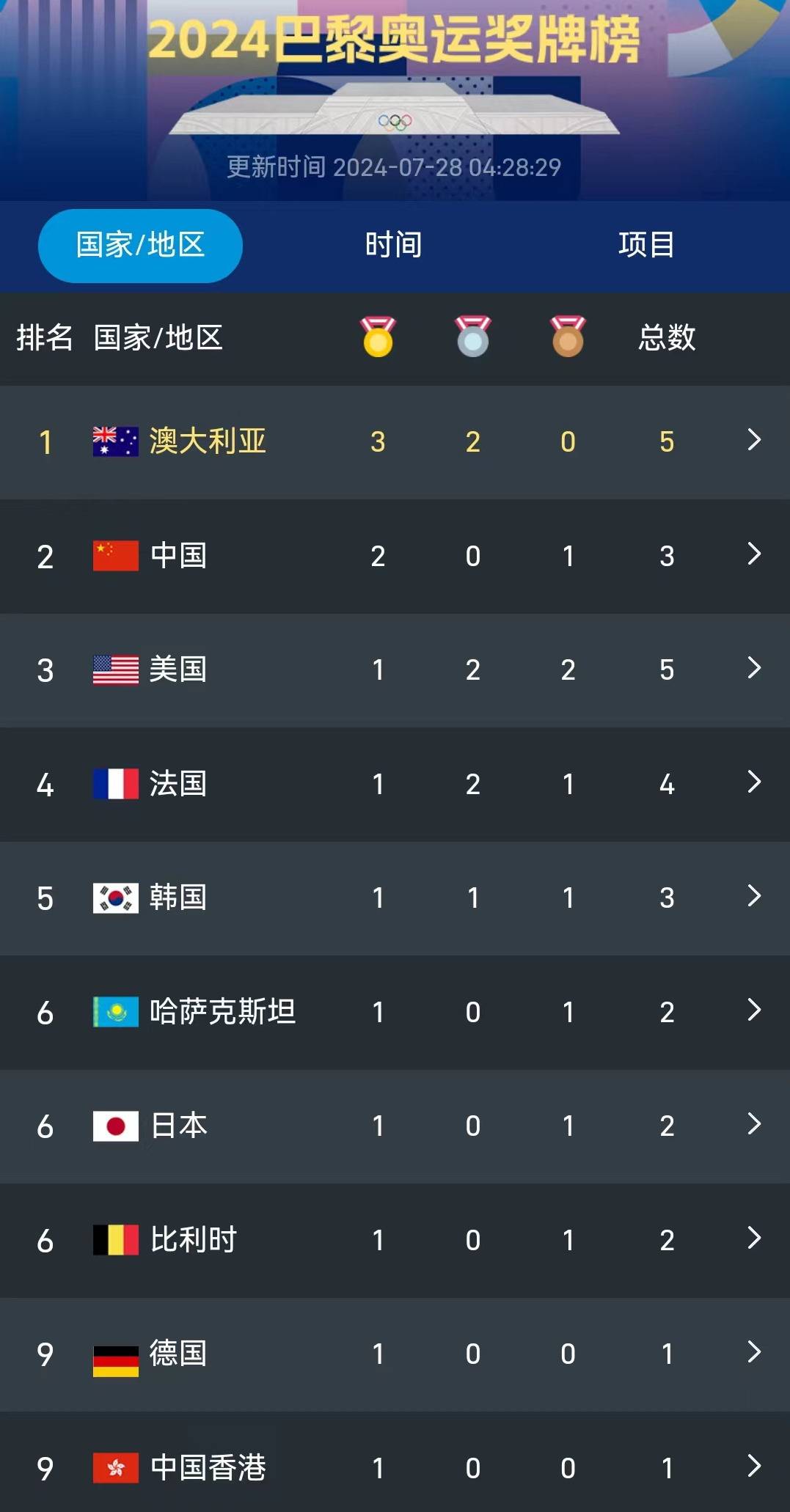View 日本 medal breakdown
Screen dimensions: 790x1512
(395, 1126)
